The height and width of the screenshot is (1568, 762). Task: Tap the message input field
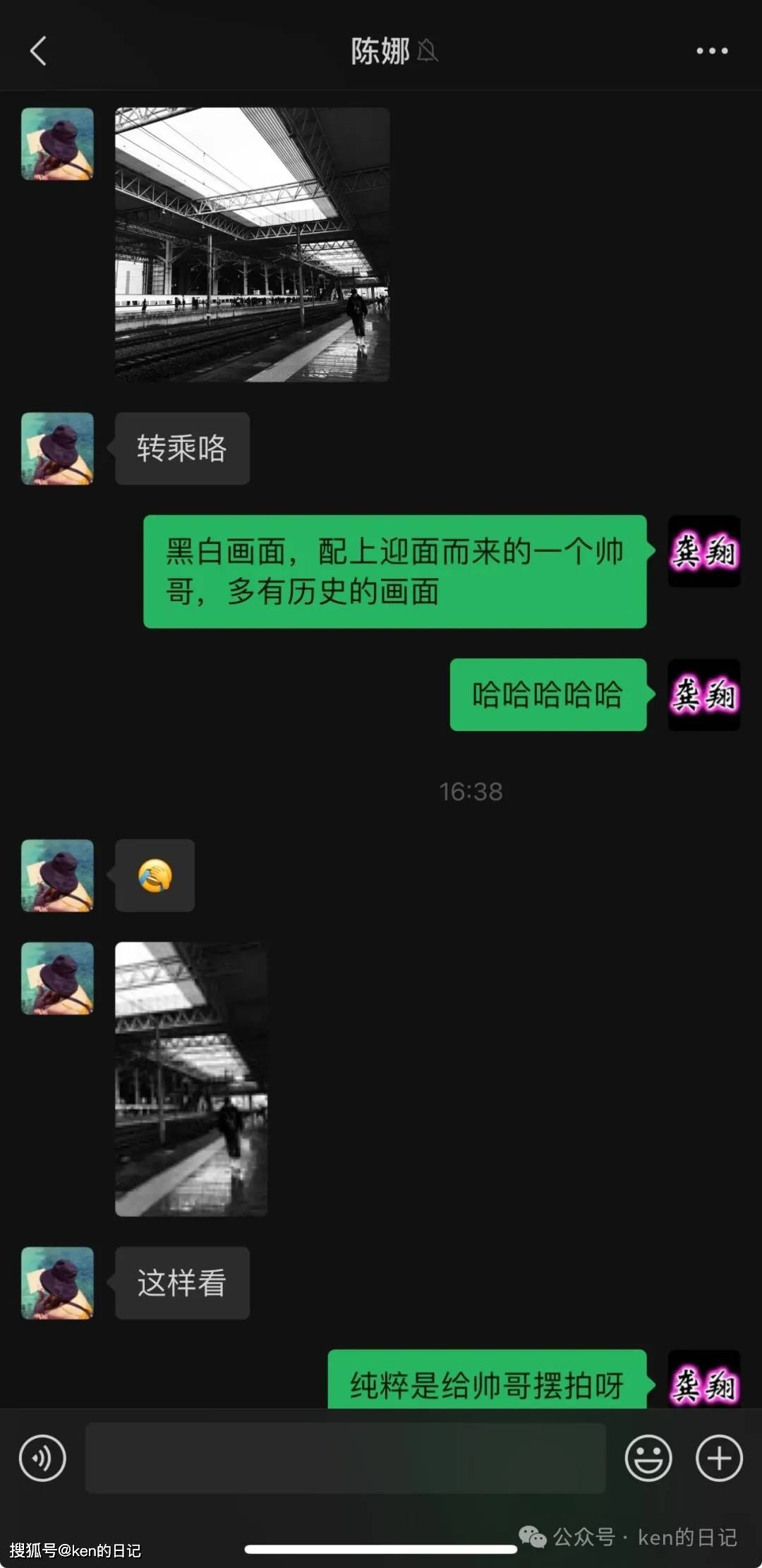[346, 1457]
